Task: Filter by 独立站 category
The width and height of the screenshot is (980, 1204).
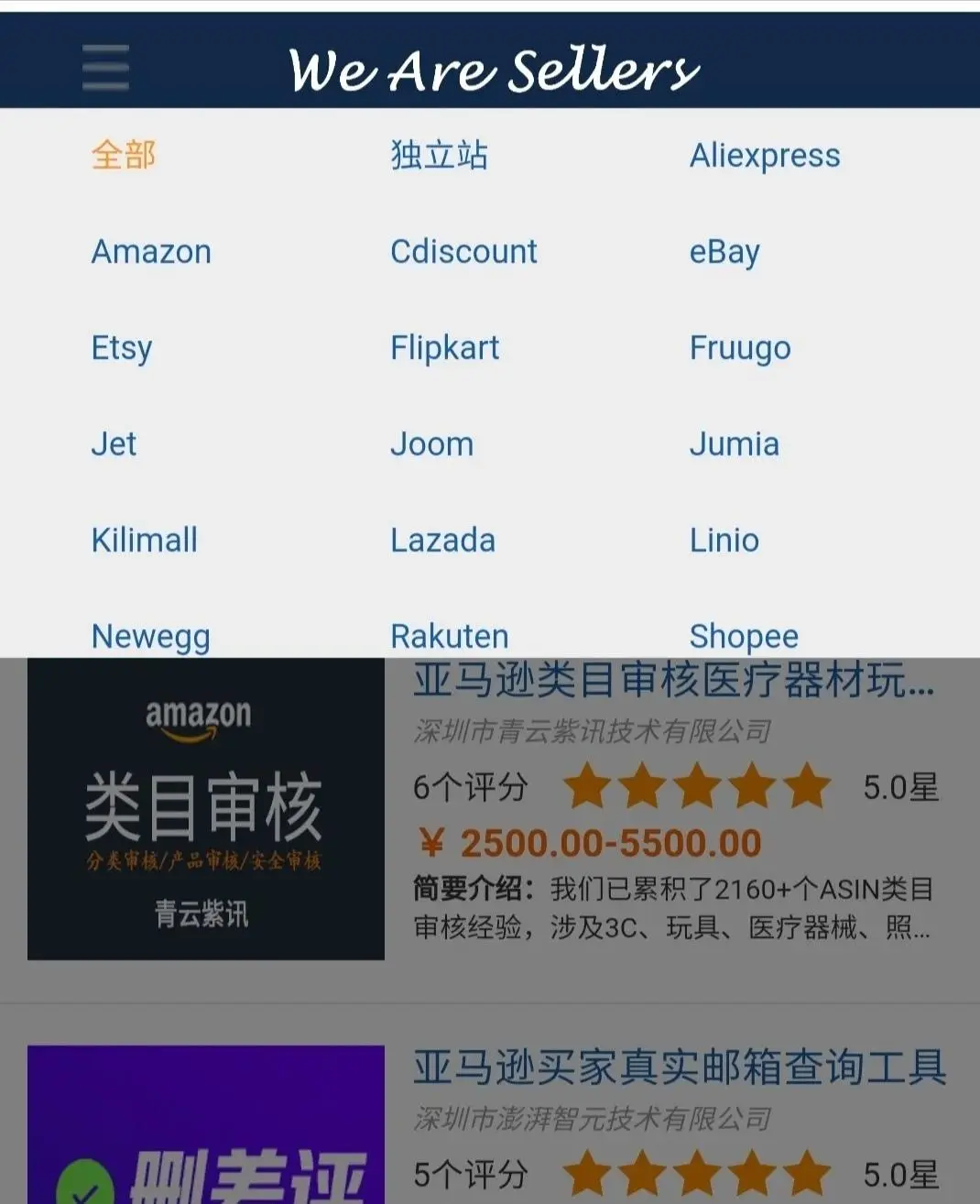Action: coord(439,155)
